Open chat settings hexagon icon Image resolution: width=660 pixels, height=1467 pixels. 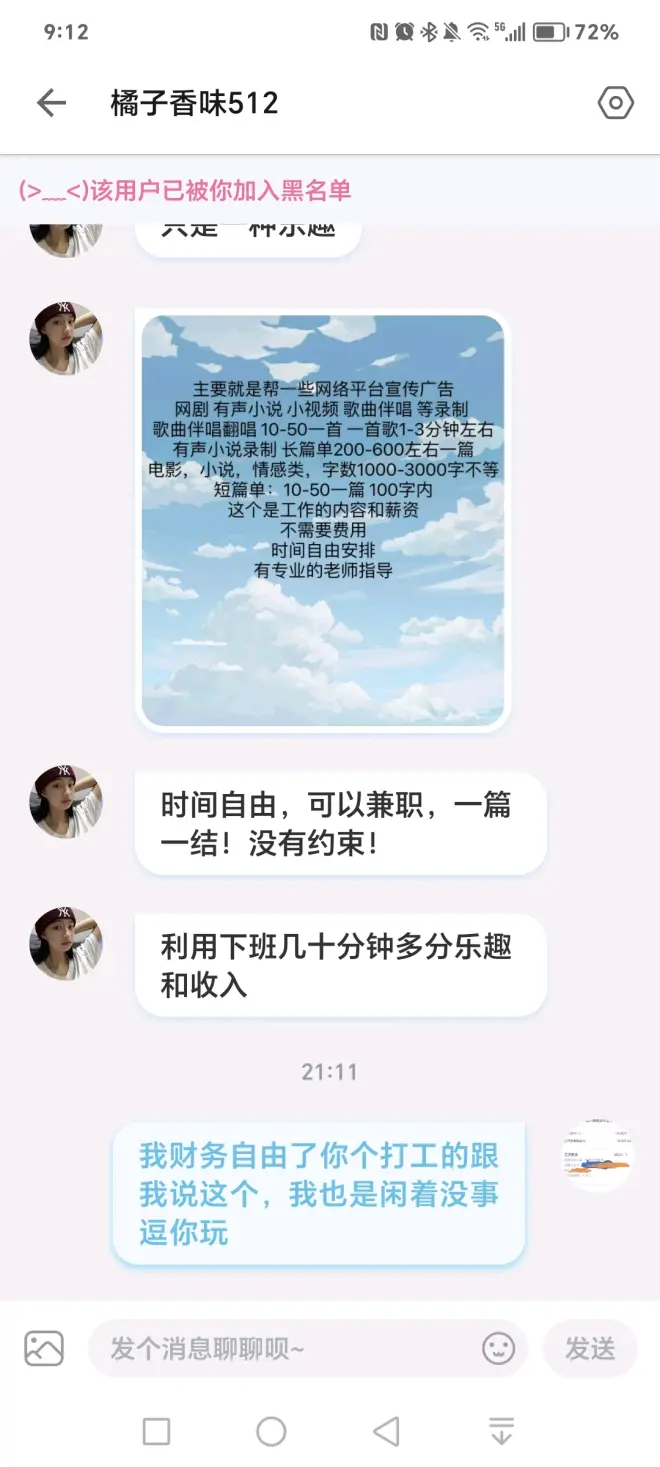(615, 103)
